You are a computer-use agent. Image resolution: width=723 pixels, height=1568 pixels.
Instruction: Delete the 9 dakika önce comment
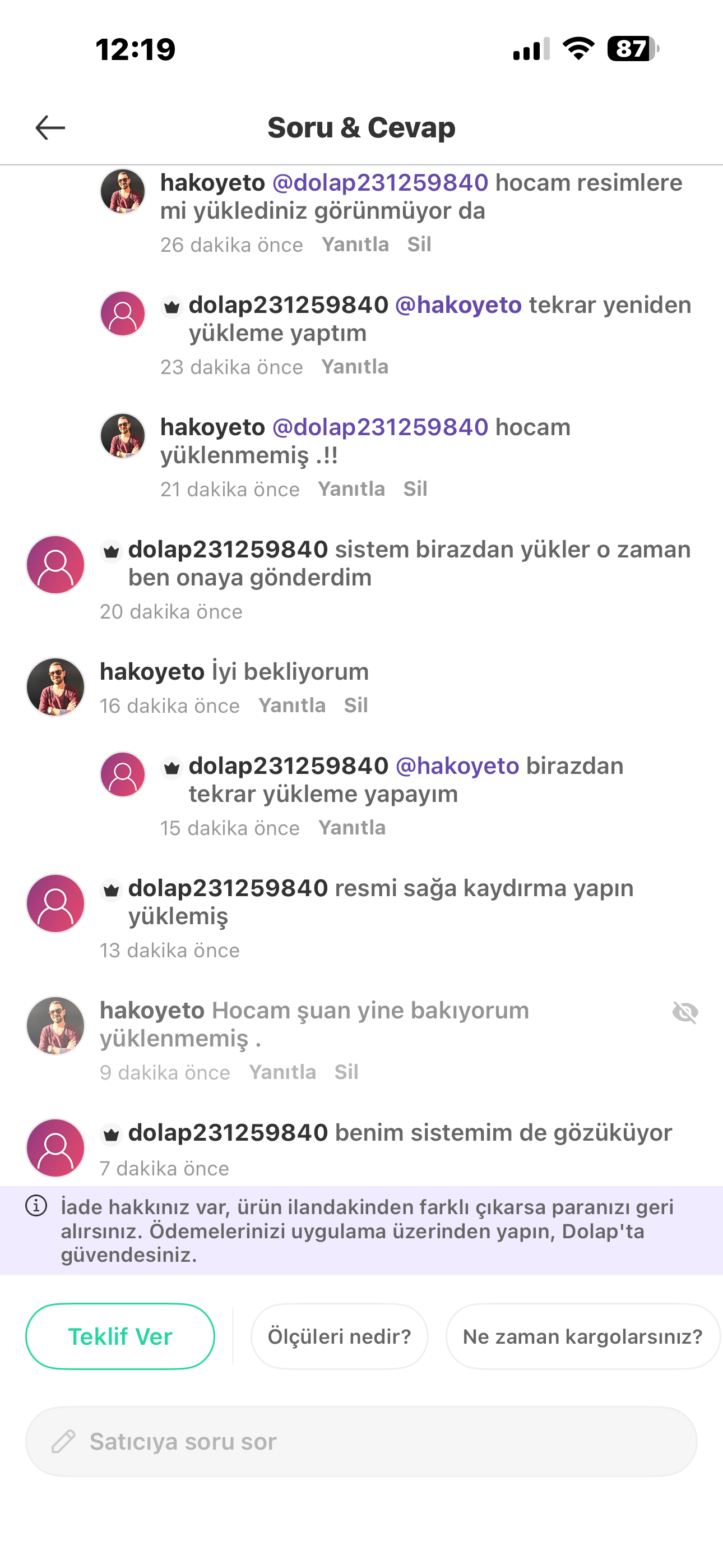click(346, 1072)
